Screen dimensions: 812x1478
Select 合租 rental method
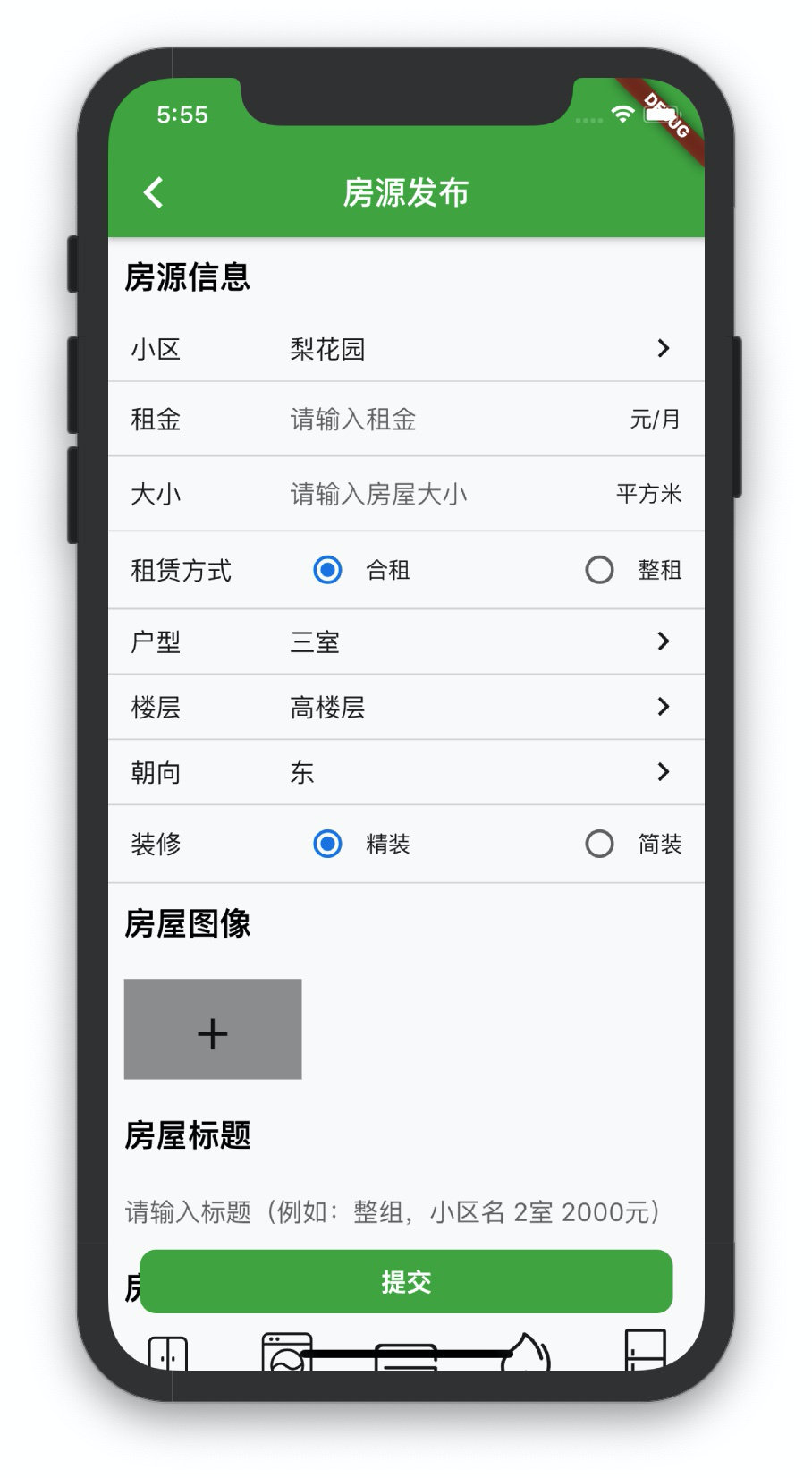pyautogui.click(x=328, y=570)
